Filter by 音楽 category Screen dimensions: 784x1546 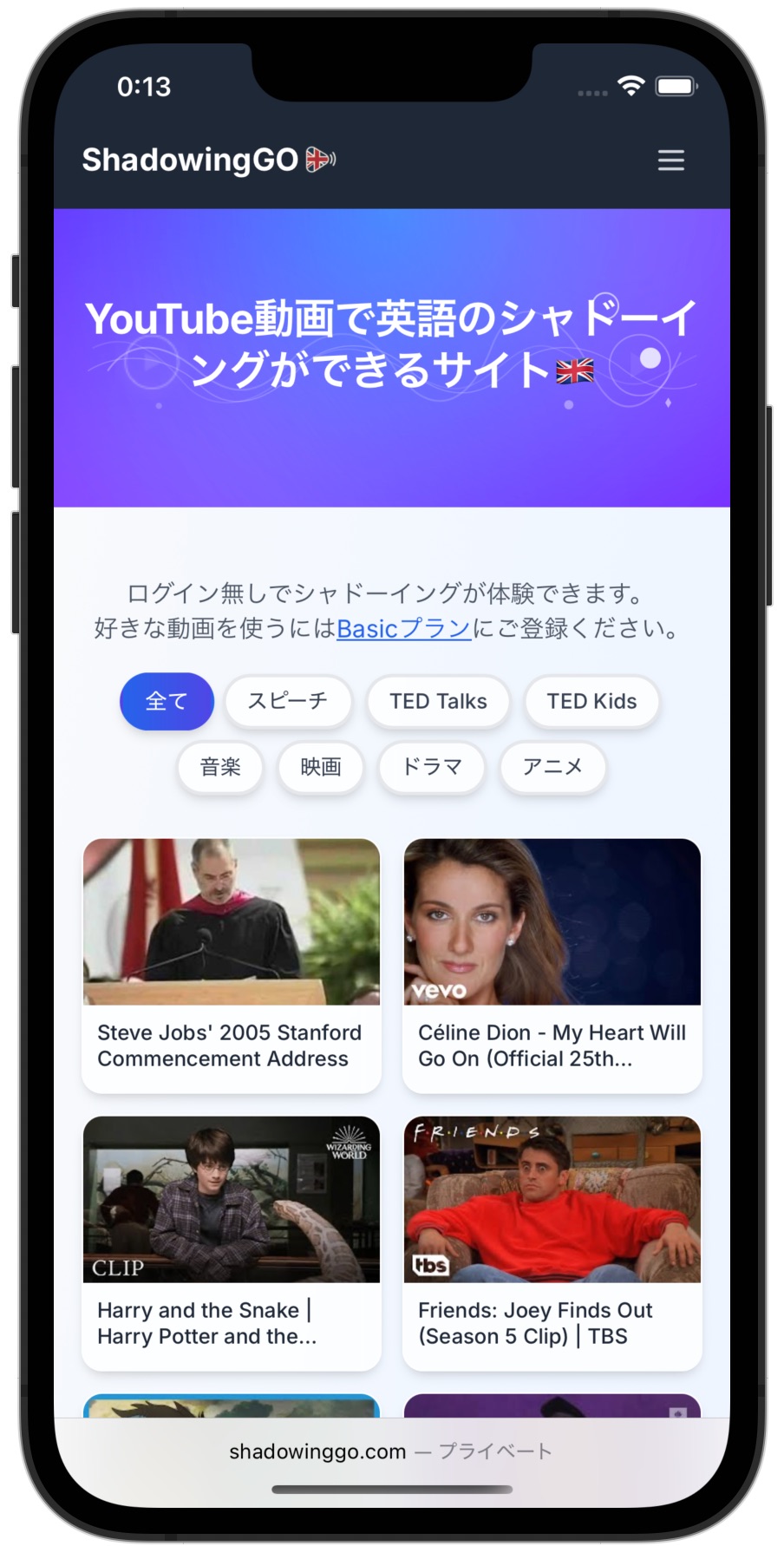[220, 767]
